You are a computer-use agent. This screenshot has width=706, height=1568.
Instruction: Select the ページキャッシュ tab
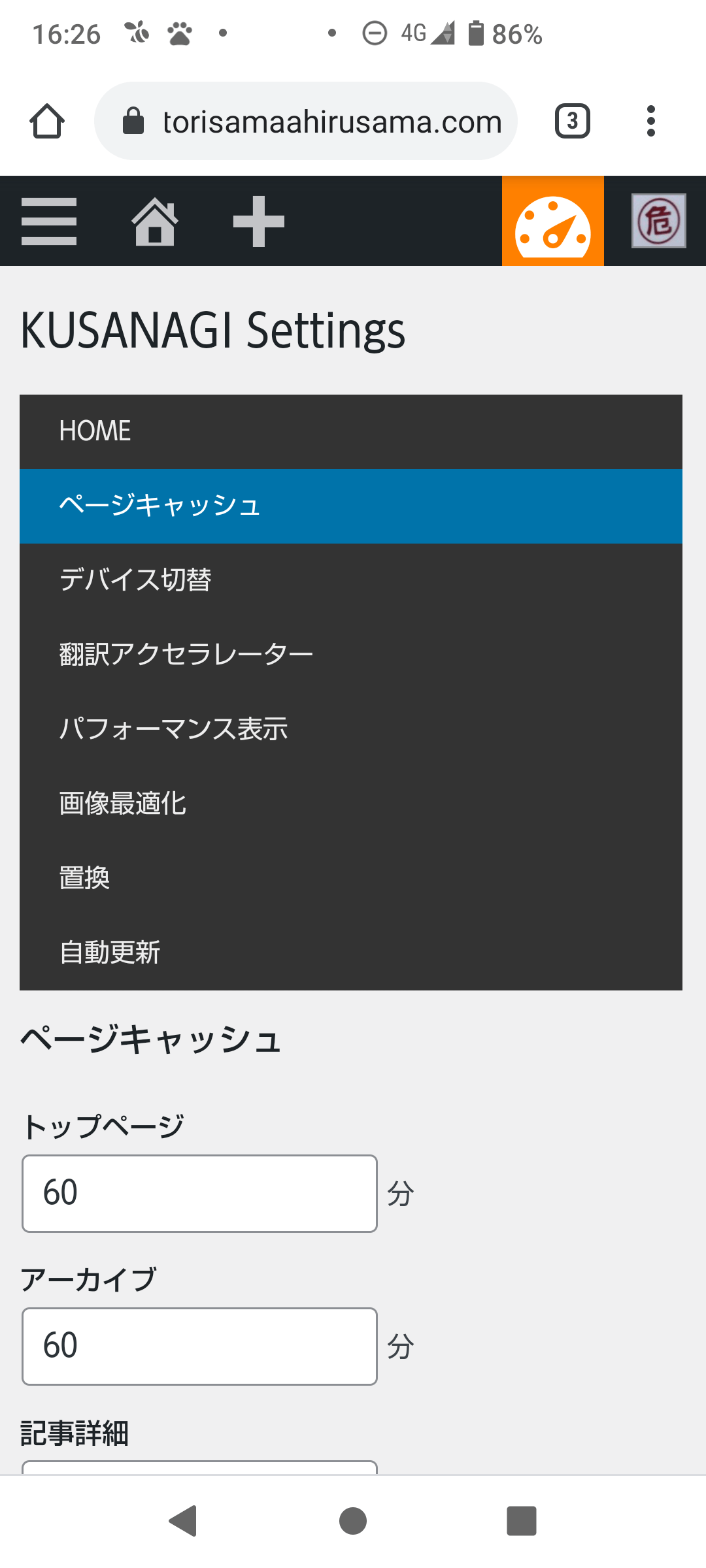tap(351, 506)
